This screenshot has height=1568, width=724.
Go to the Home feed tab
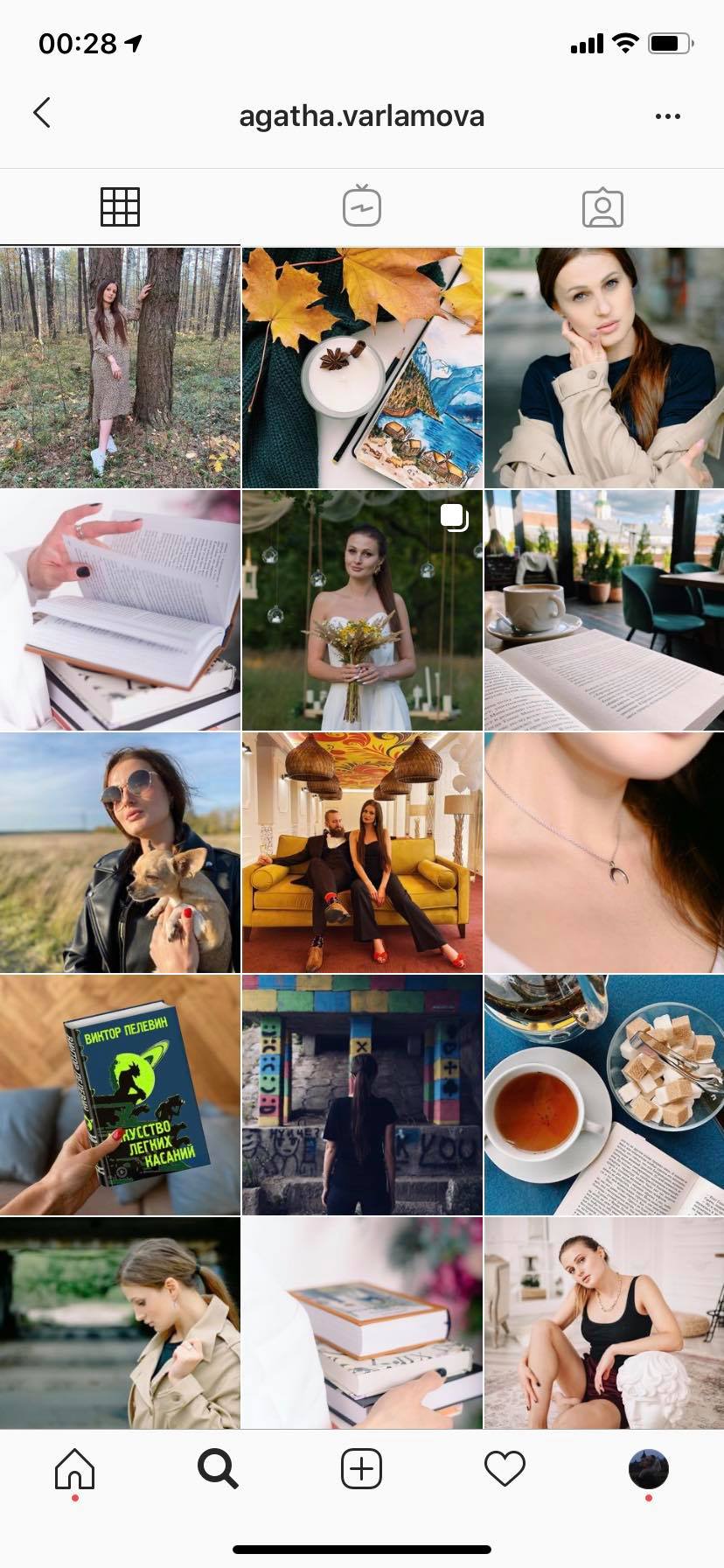74,1469
